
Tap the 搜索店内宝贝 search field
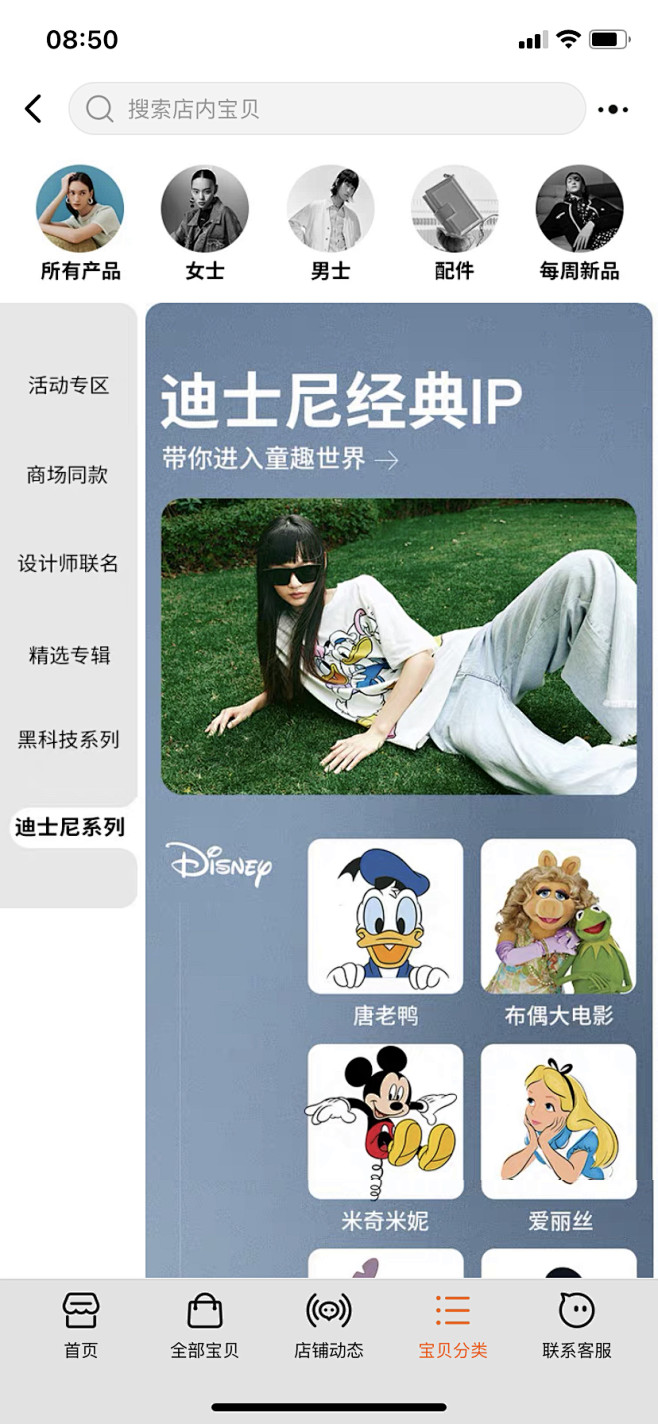[x=326, y=109]
